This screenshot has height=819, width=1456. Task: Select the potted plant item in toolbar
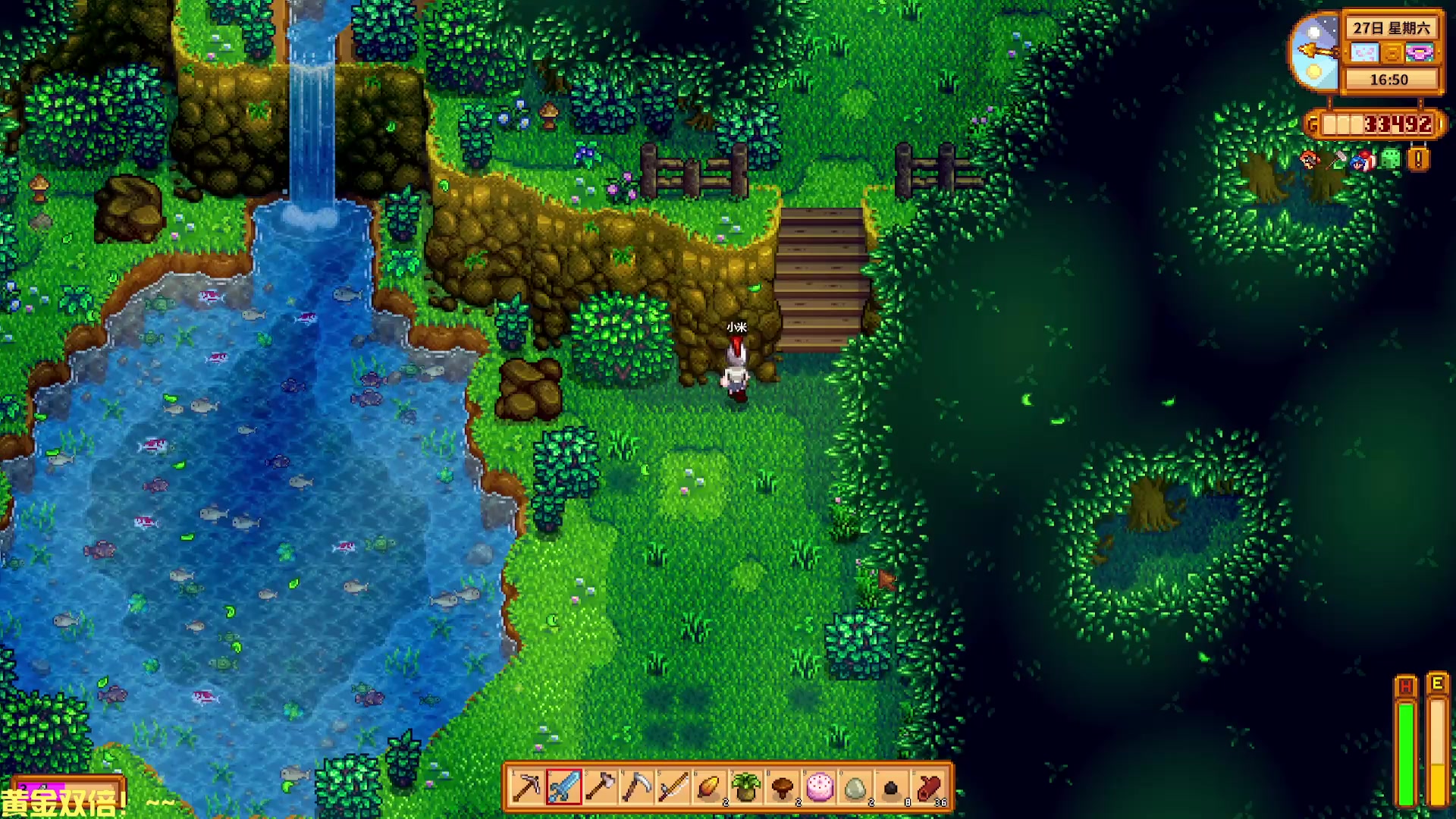745,787
